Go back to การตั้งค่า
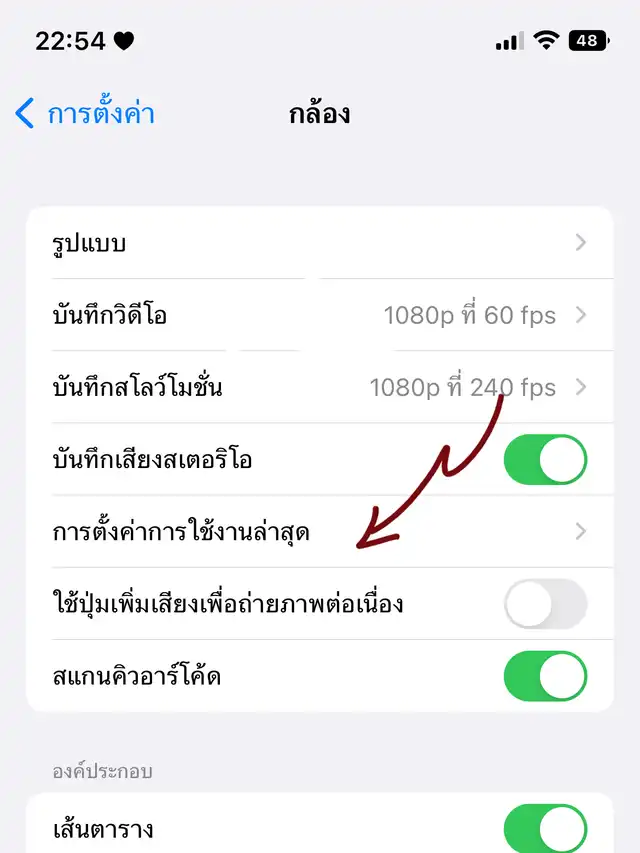640x853 pixels. coord(85,114)
